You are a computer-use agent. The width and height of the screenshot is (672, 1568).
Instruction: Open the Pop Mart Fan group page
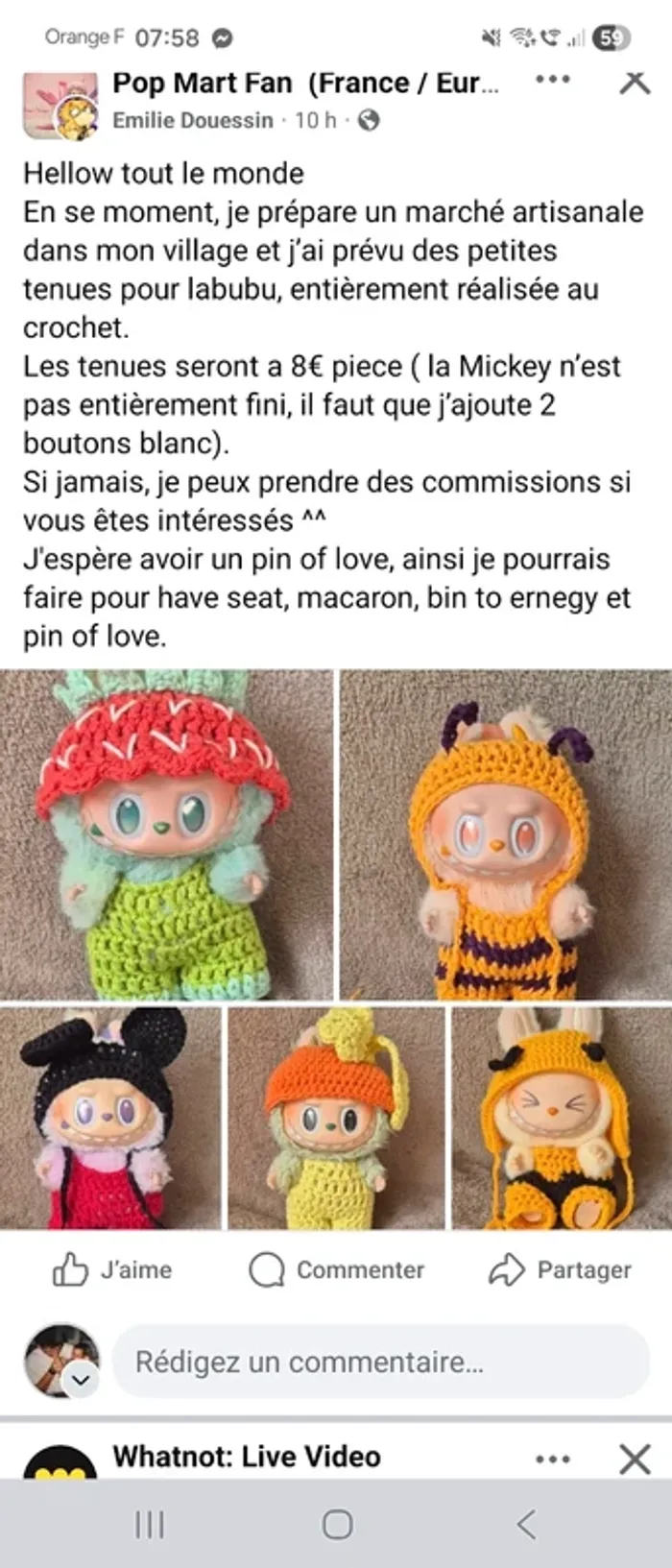point(305,84)
